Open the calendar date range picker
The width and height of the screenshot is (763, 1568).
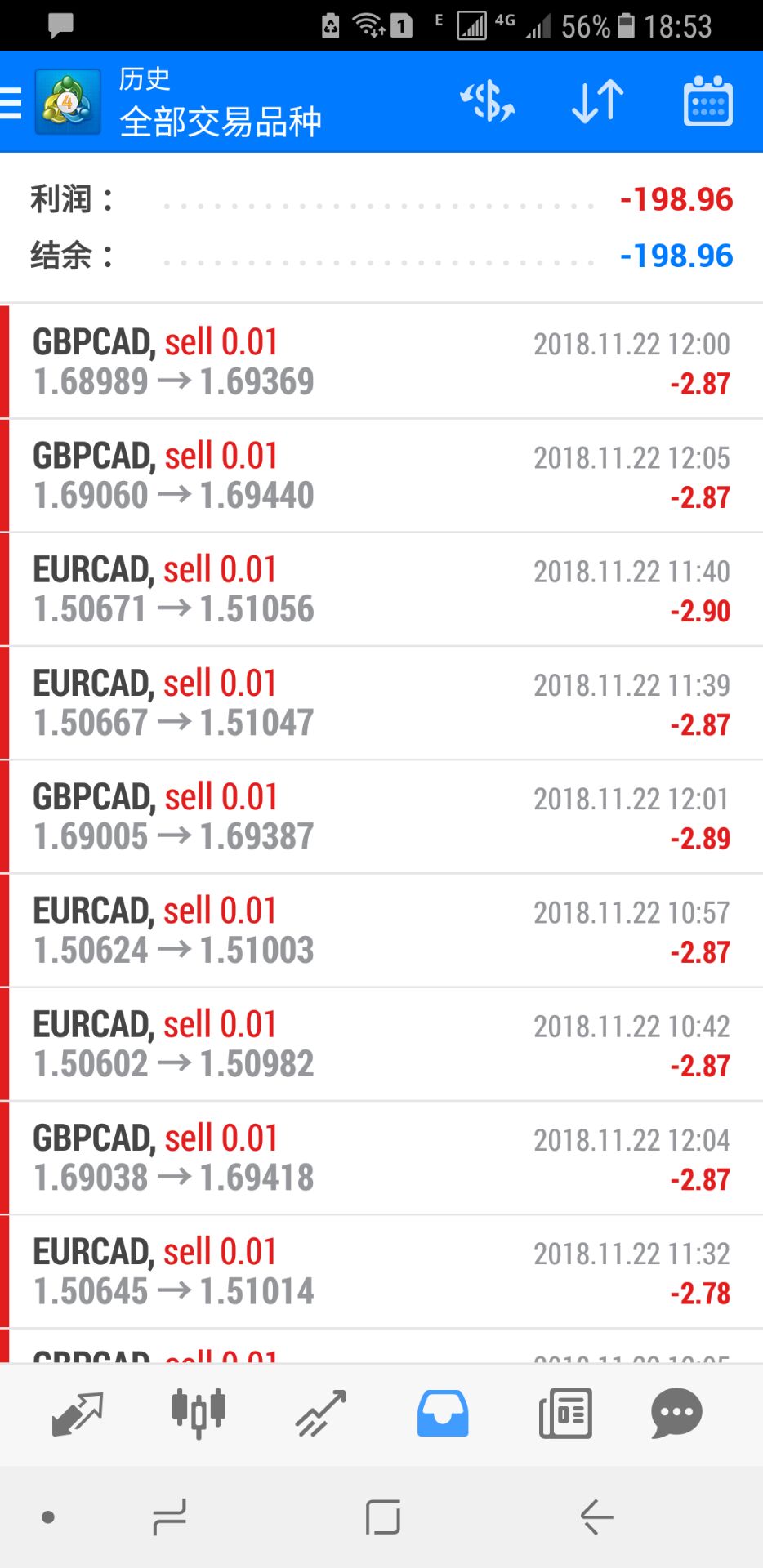click(x=707, y=102)
